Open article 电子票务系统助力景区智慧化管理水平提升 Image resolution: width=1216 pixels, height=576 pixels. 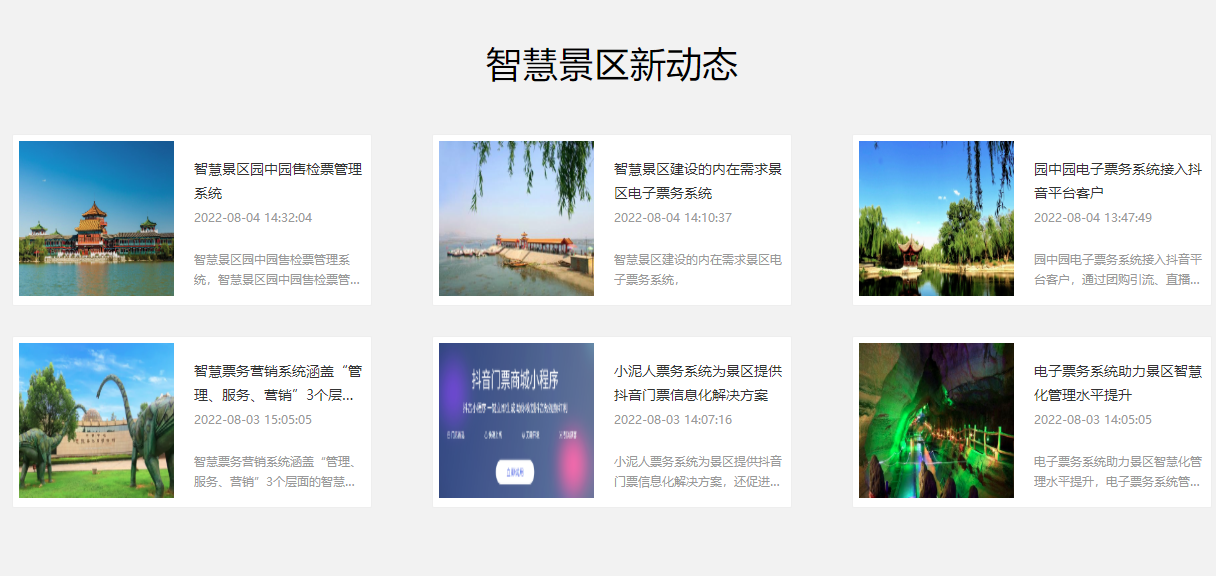pyautogui.click(x=1117, y=383)
